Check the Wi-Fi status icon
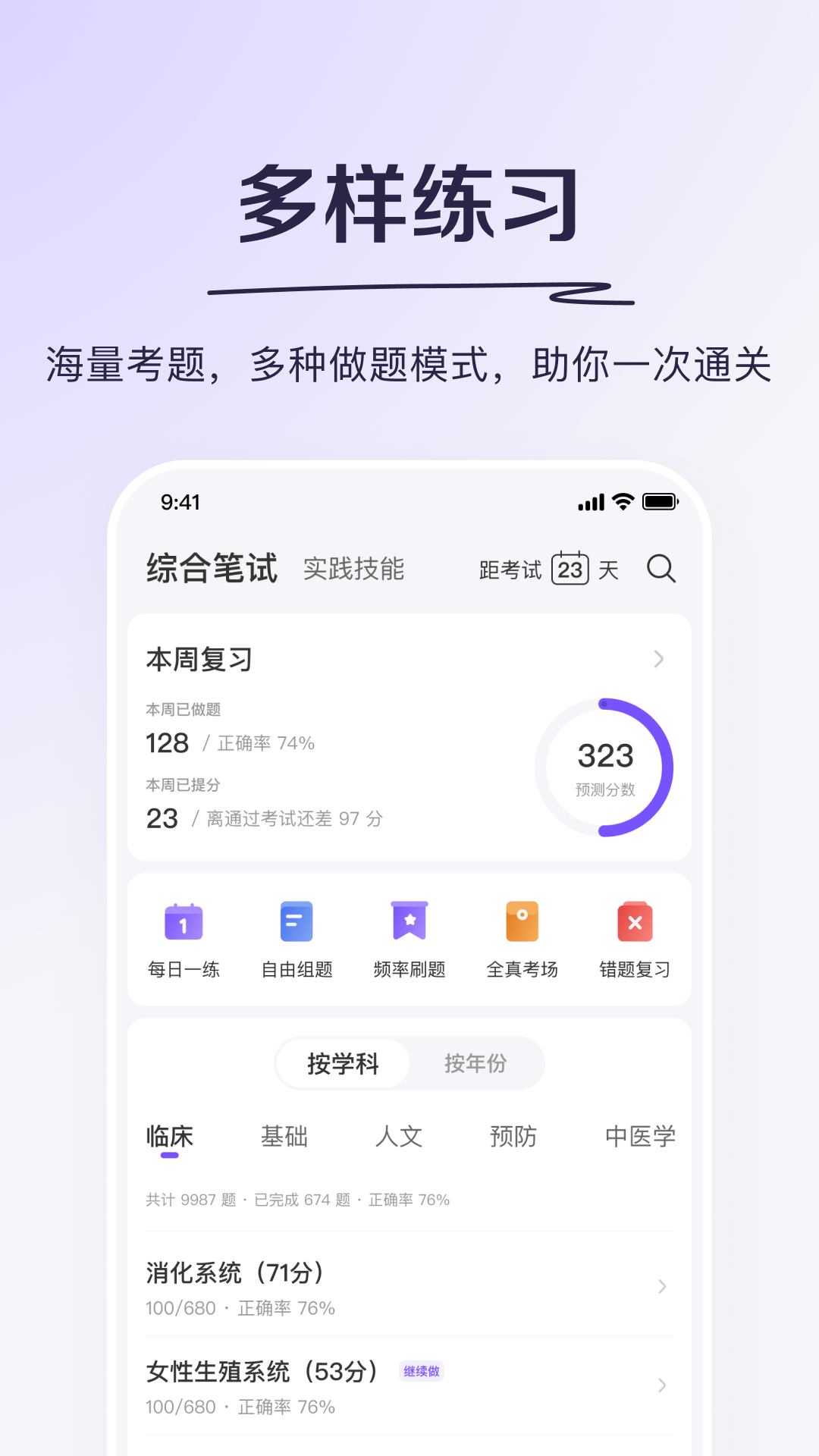The width and height of the screenshot is (819, 1456). point(622,502)
